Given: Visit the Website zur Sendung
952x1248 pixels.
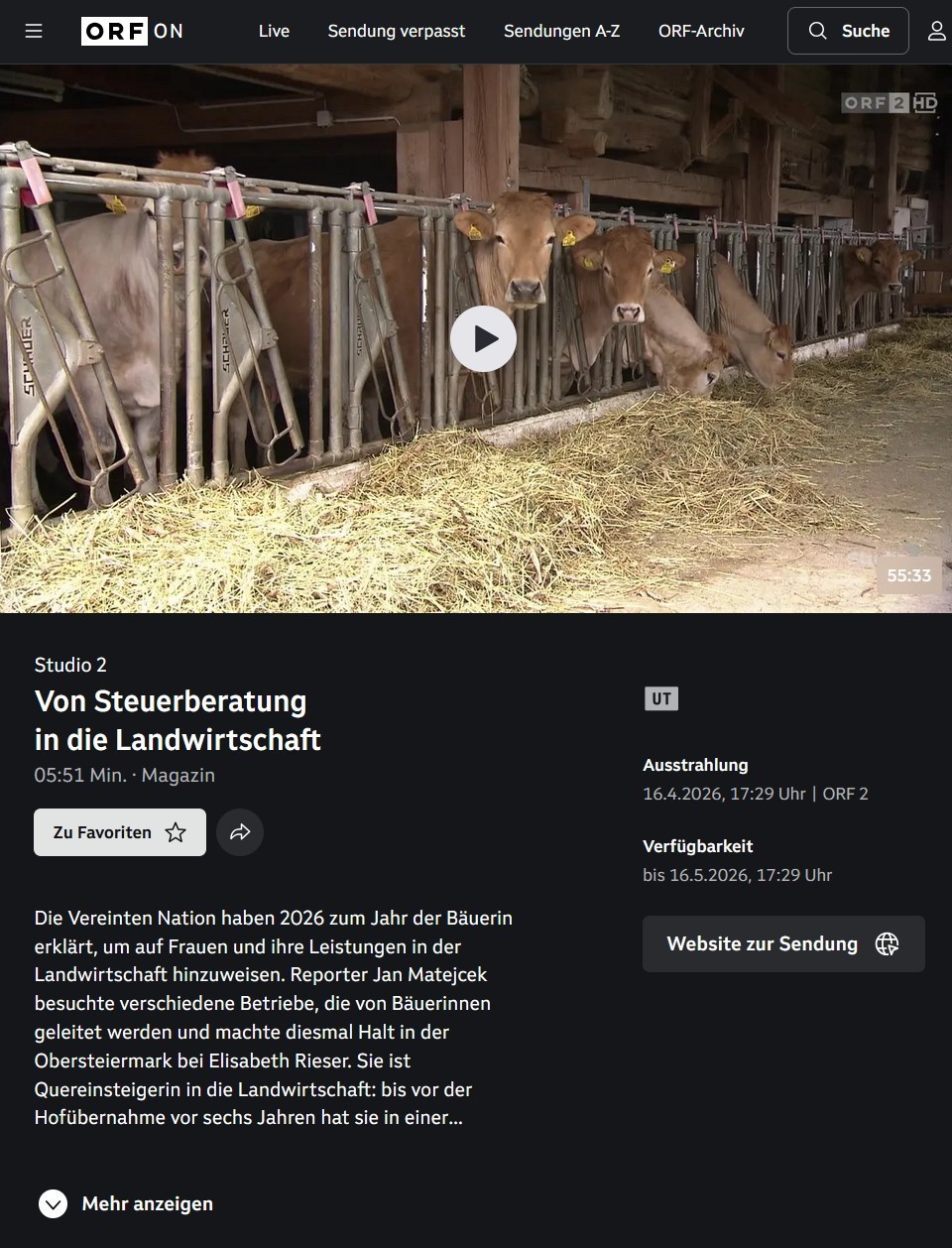Looking at the screenshot, I should [x=783, y=943].
